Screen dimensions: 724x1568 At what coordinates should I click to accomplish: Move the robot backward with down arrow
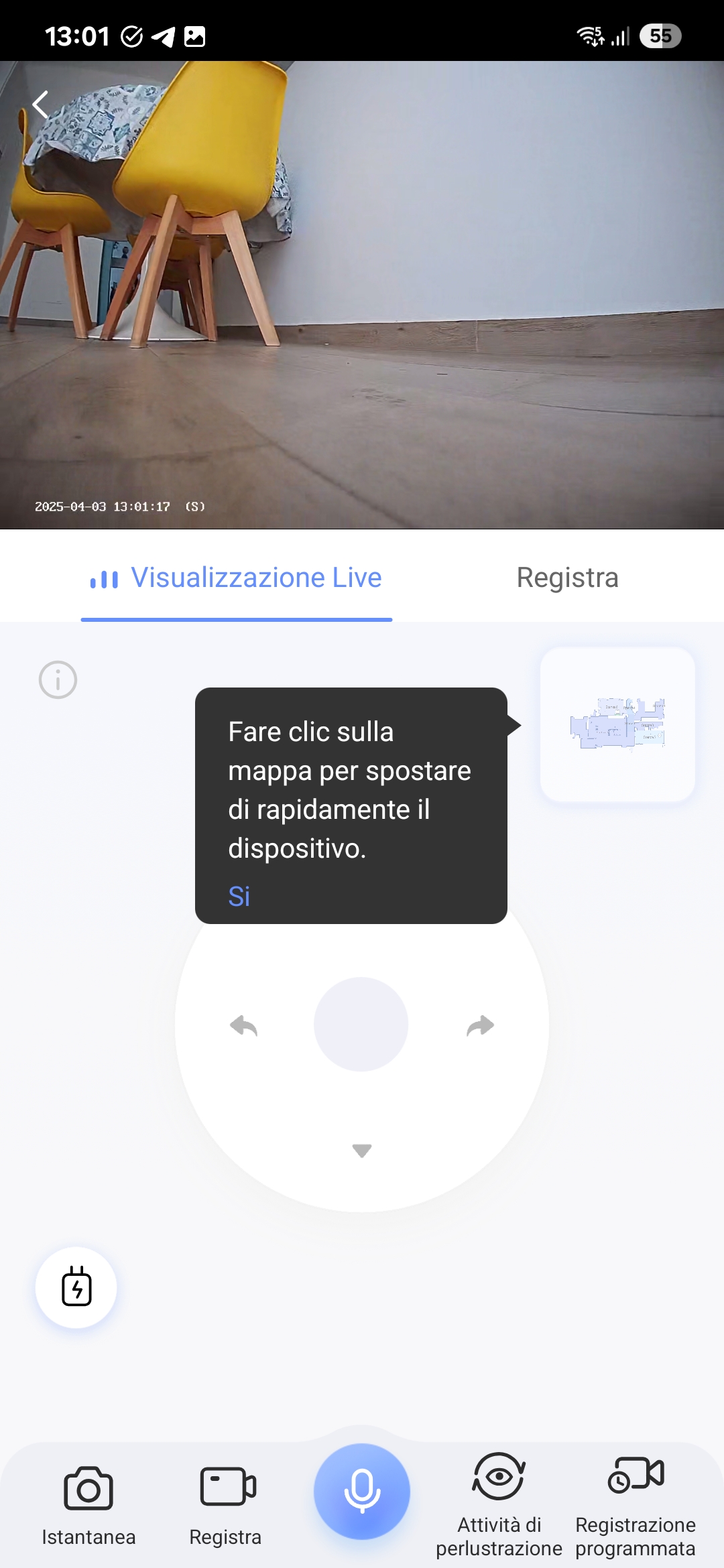tap(362, 1151)
